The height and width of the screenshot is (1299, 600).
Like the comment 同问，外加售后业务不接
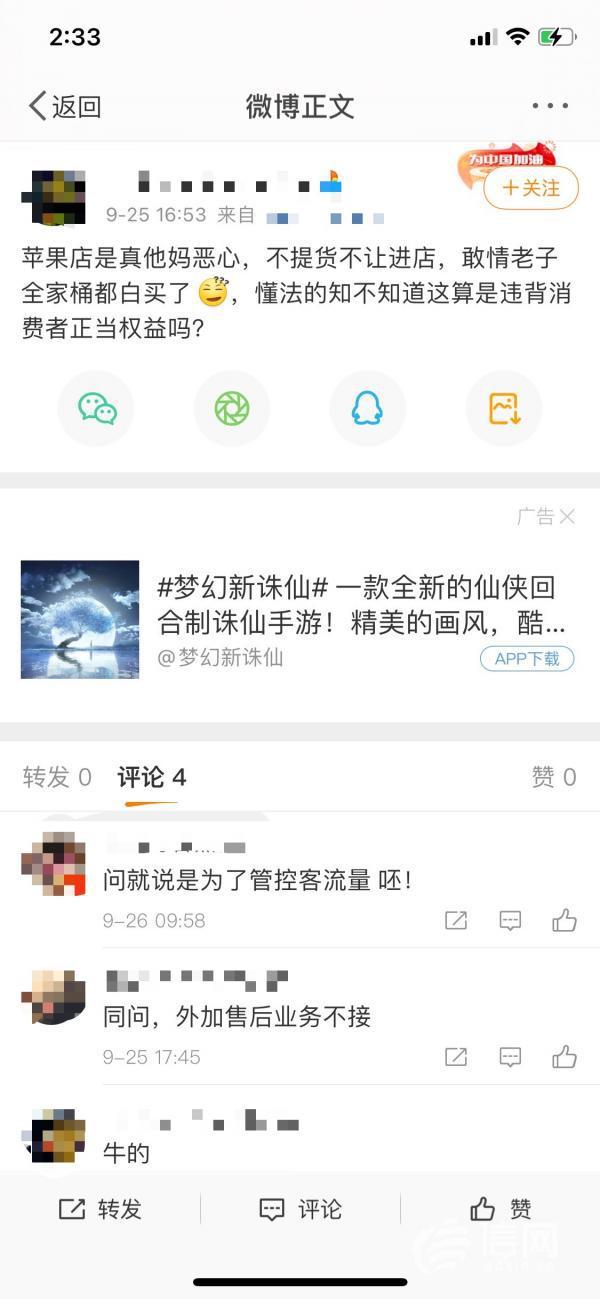[564, 1057]
